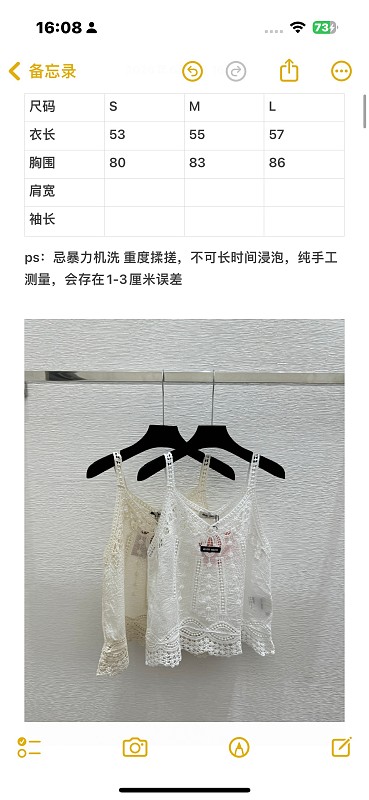Undo the last edit
Screen dimensions: 369x800
[192, 71]
